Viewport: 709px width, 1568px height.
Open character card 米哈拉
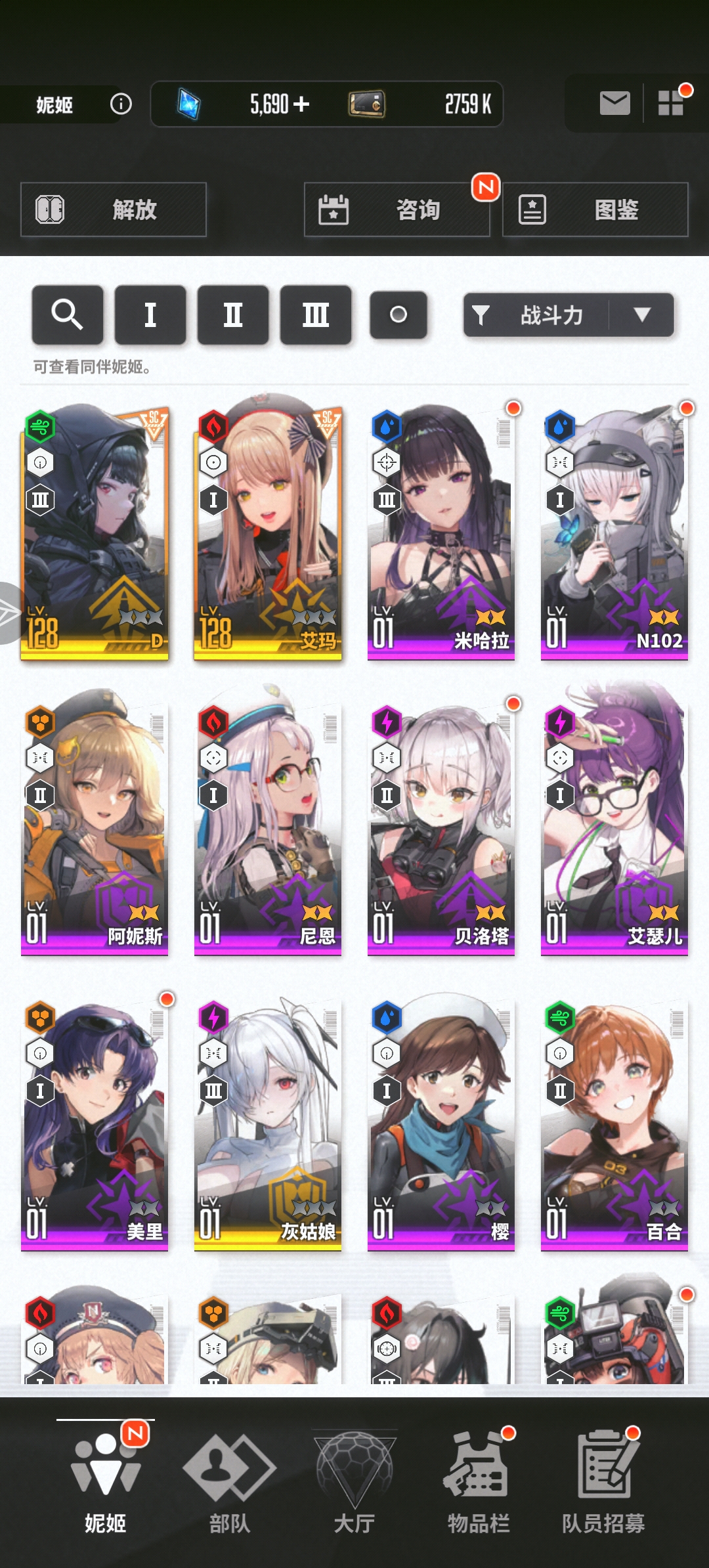(441, 532)
